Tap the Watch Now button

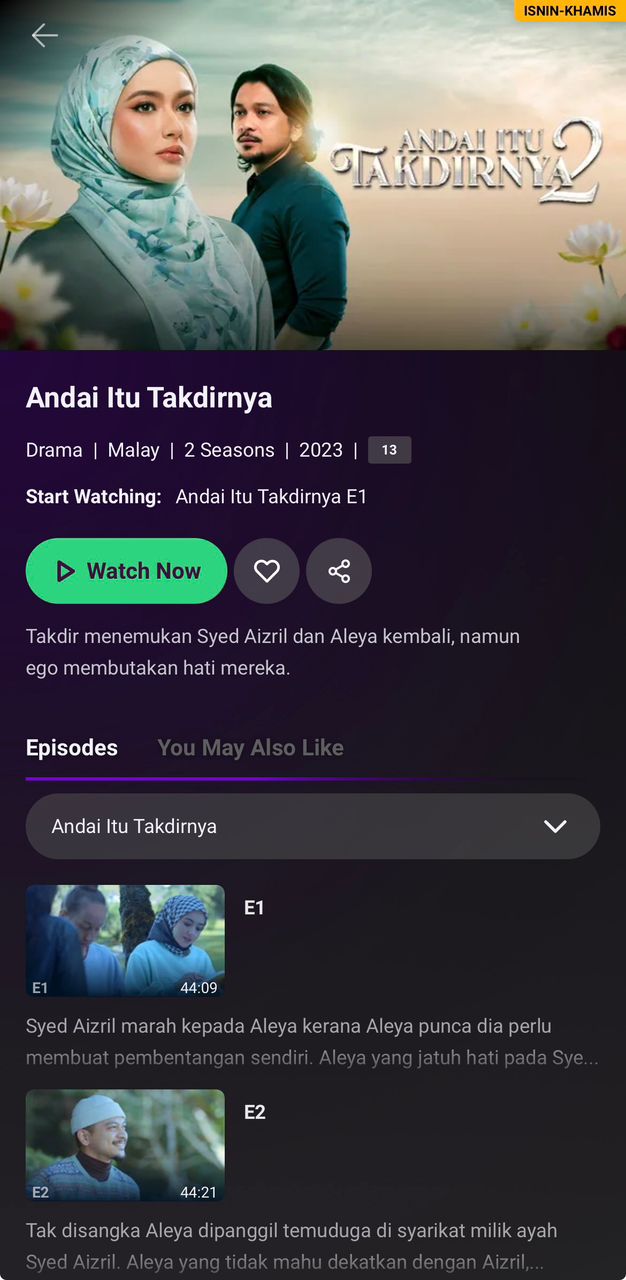pyautogui.click(x=126, y=571)
